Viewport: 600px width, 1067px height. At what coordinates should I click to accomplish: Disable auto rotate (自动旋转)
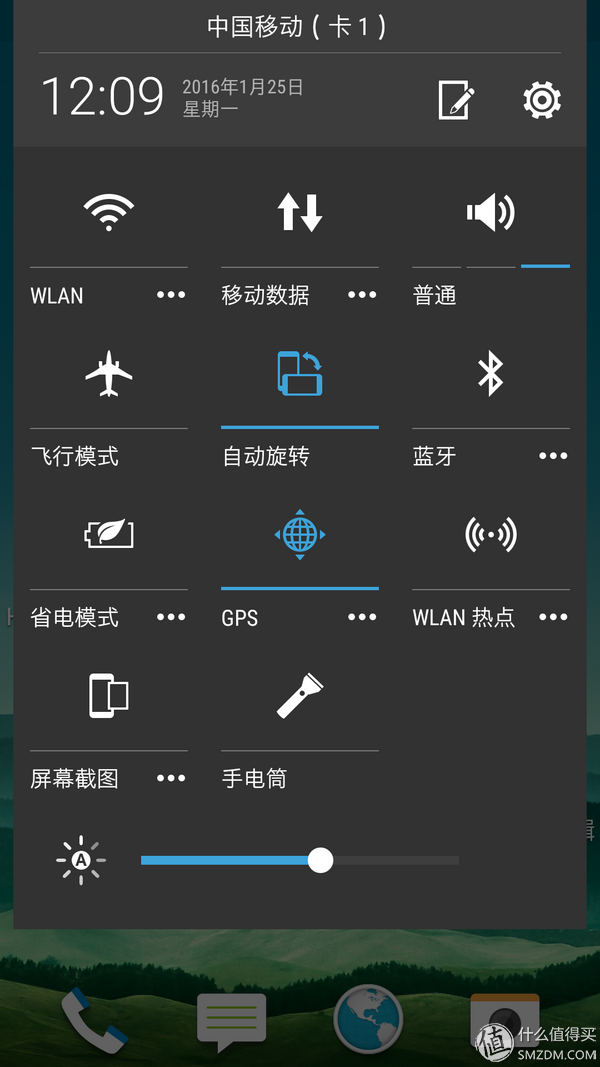click(x=299, y=375)
